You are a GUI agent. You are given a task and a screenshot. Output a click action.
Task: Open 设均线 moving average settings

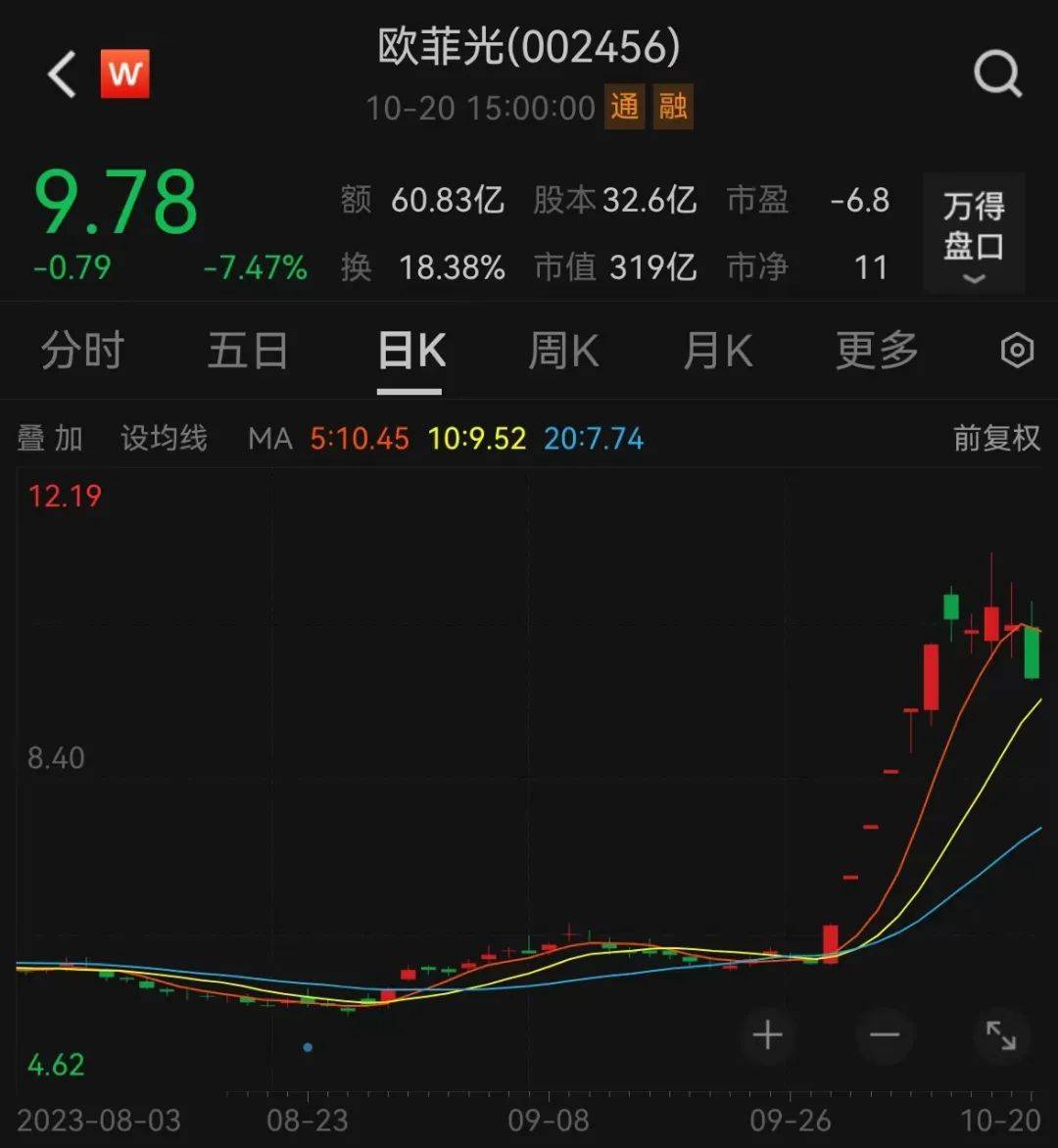click(164, 438)
